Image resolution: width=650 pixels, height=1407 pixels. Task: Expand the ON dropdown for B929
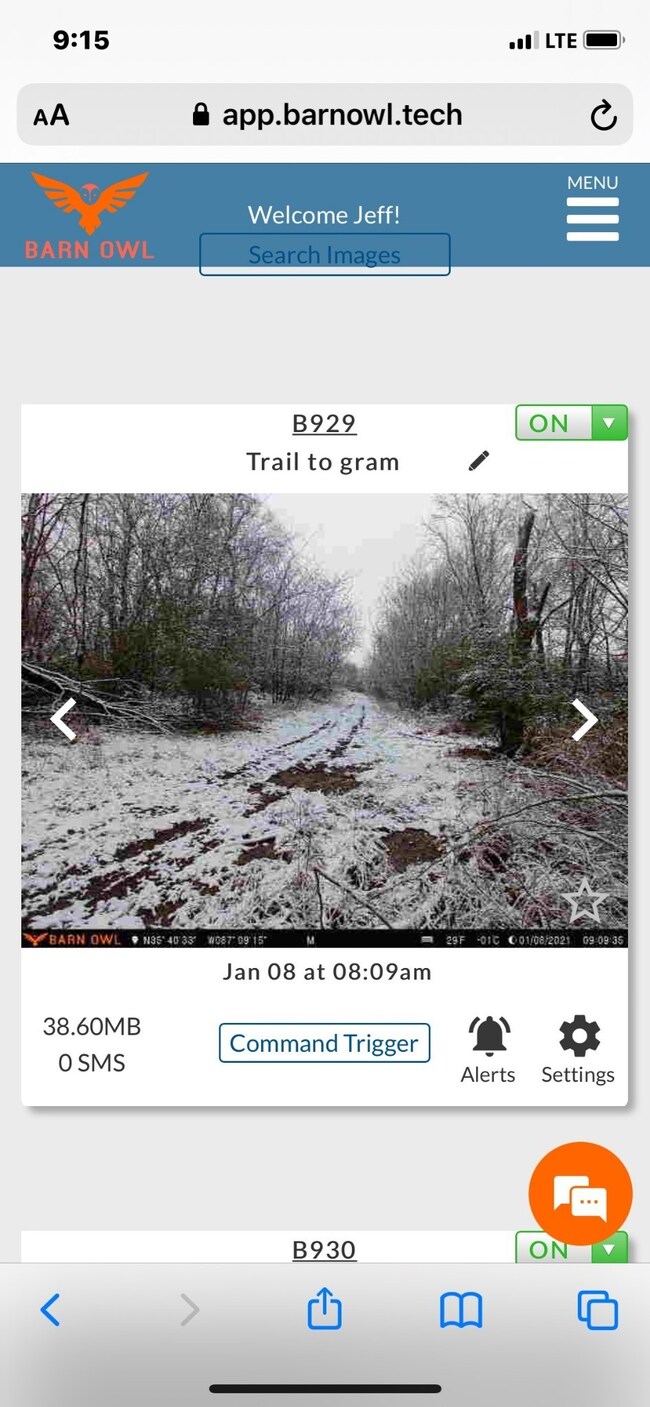608,423
